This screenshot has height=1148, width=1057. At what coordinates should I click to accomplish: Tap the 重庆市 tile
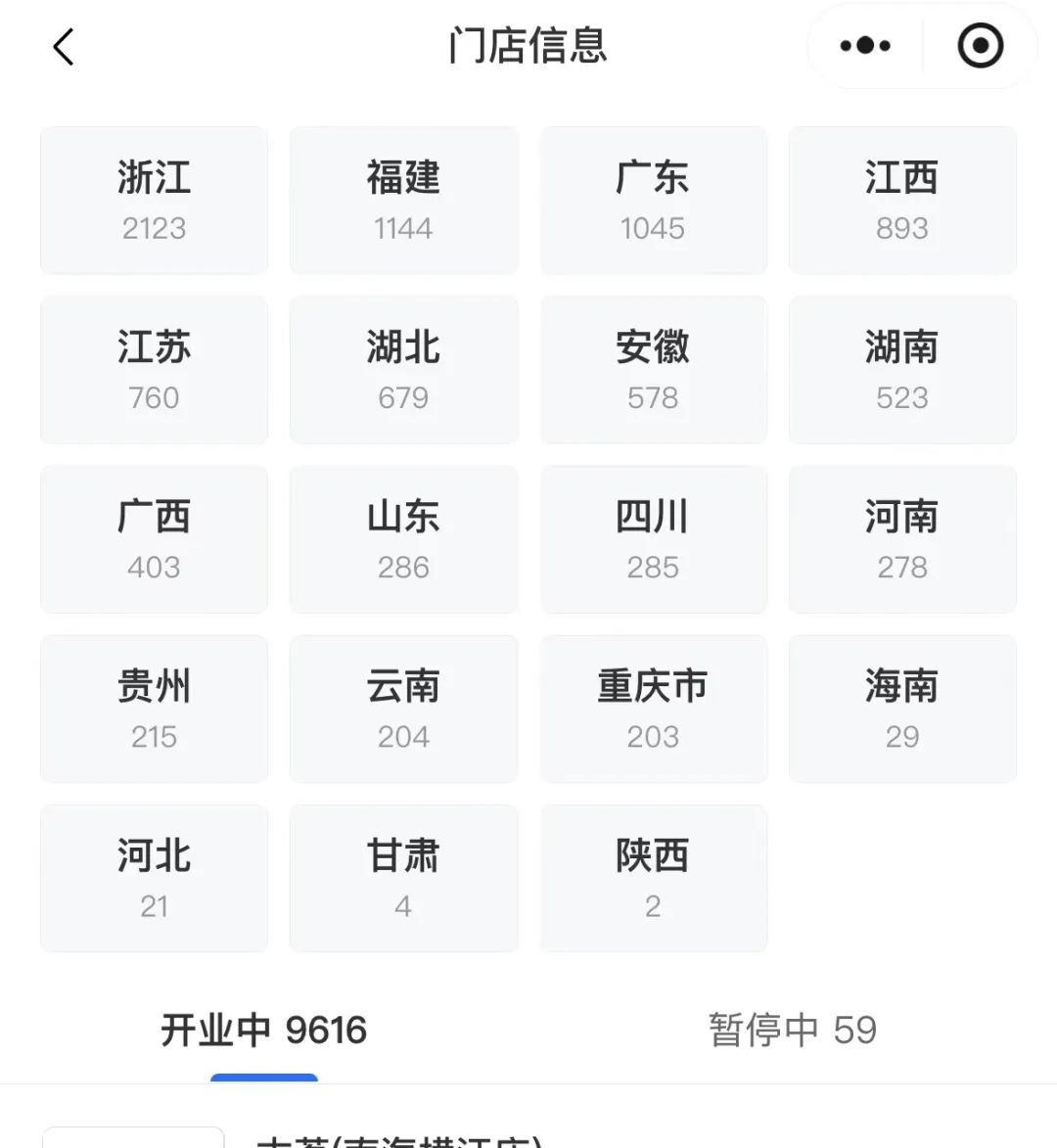click(653, 709)
